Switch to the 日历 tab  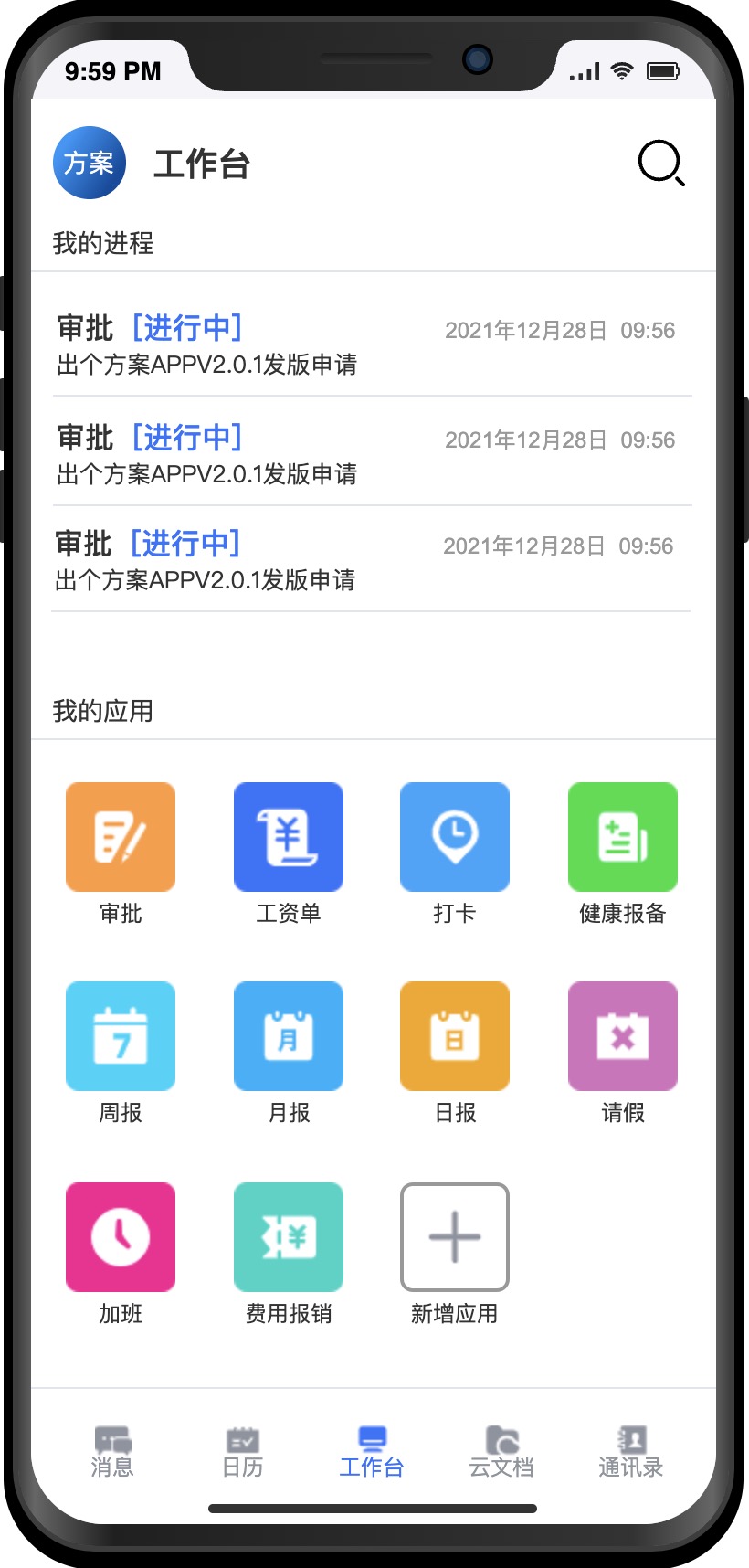point(243,1451)
